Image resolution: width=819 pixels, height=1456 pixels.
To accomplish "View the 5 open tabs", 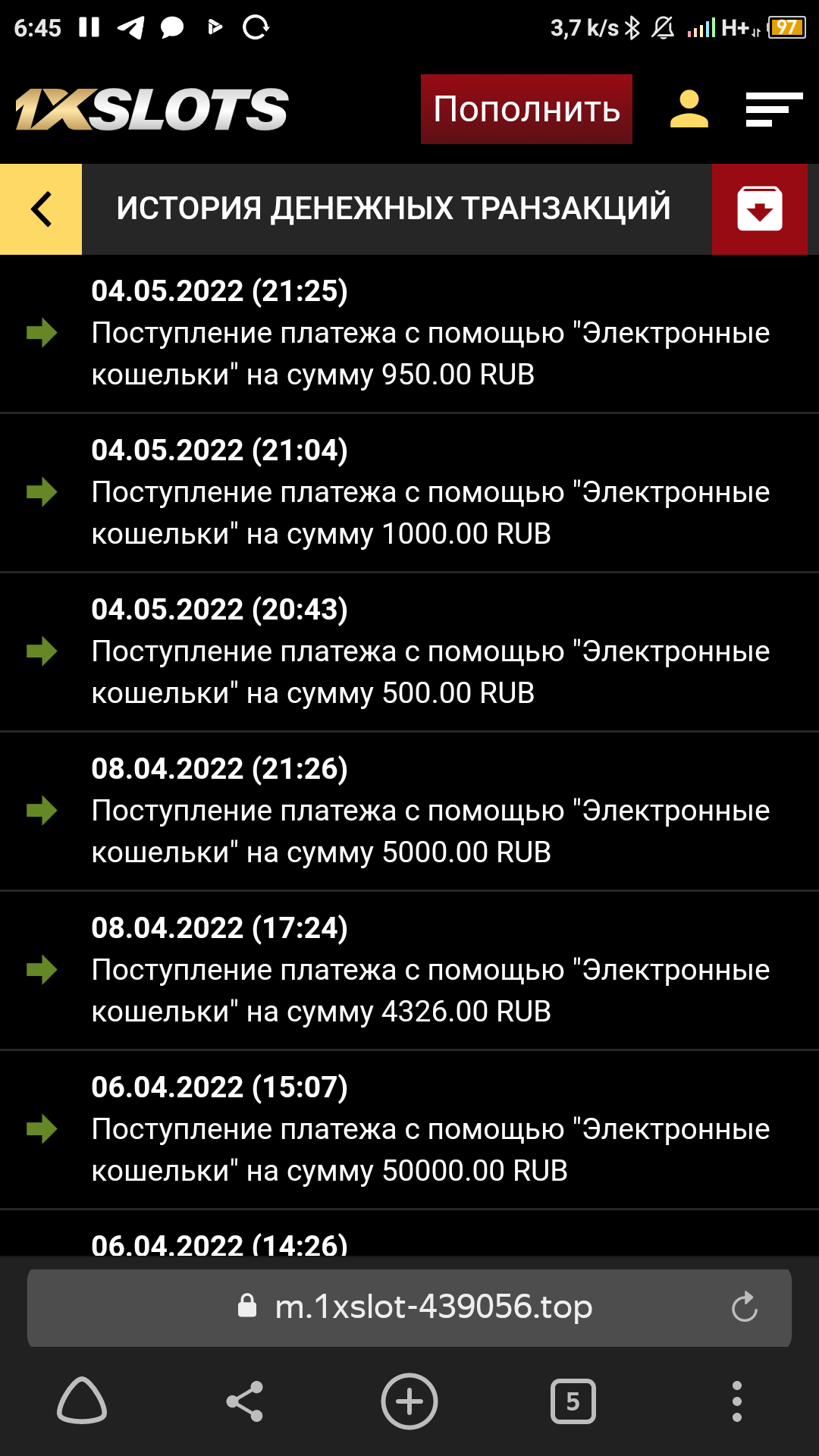I will (573, 1401).
